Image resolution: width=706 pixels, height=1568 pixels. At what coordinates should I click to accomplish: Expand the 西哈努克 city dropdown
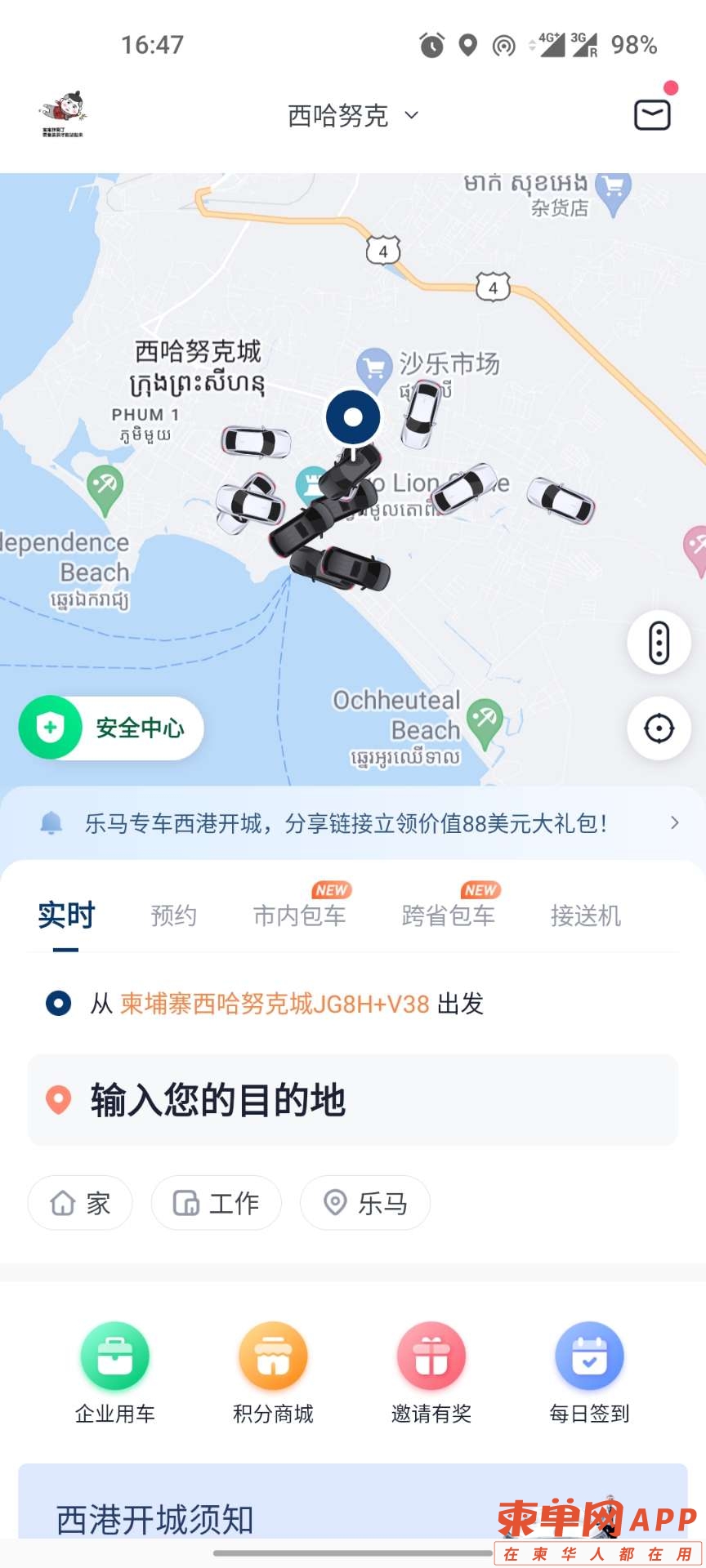(x=353, y=116)
